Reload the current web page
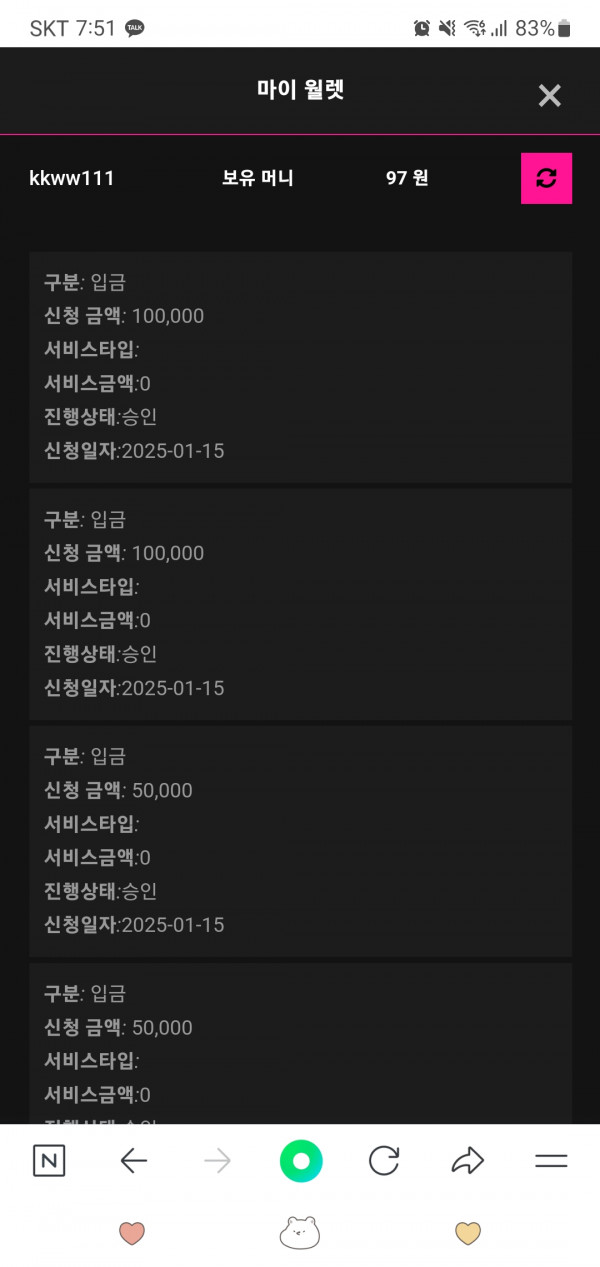The width and height of the screenshot is (600, 1267). tap(384, 1161)
